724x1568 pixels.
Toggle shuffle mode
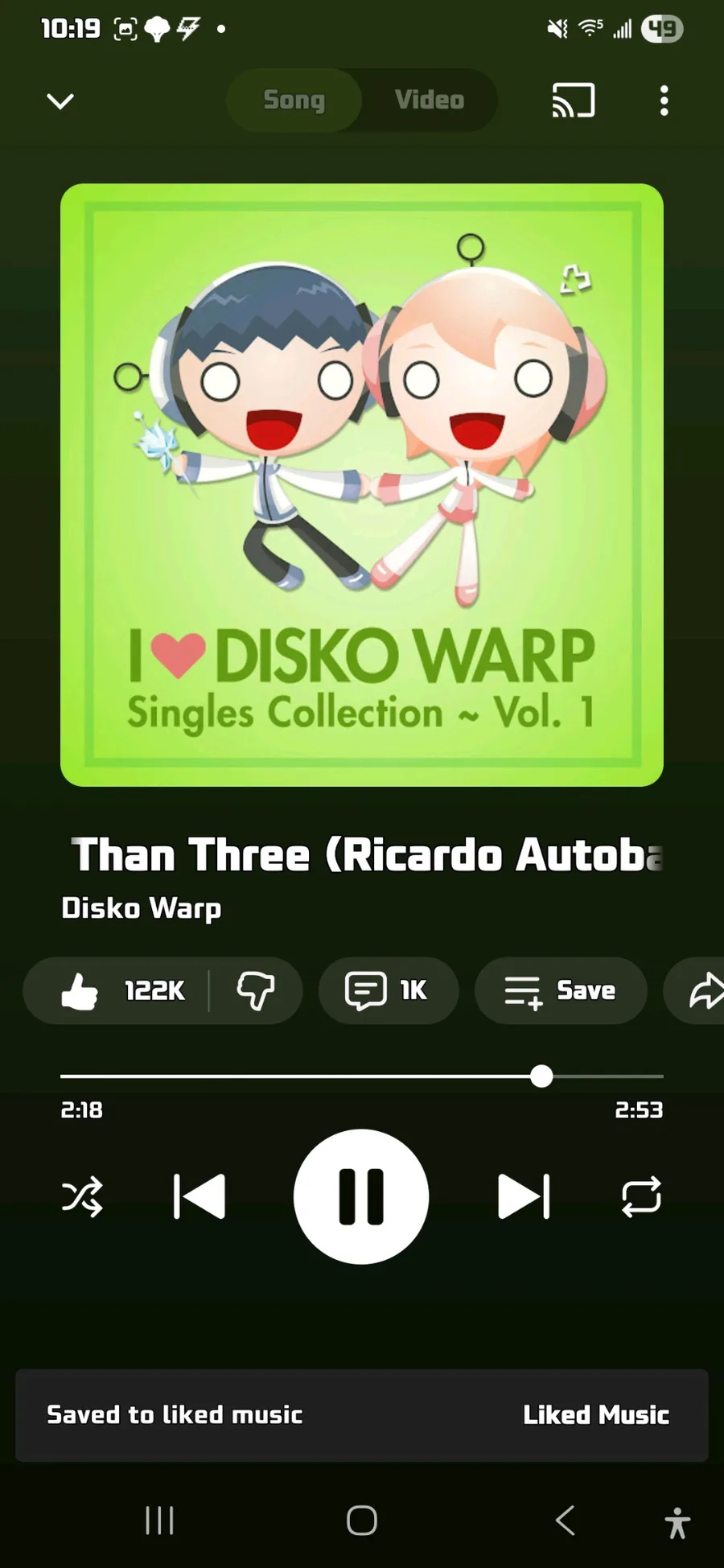point(82,1196)
